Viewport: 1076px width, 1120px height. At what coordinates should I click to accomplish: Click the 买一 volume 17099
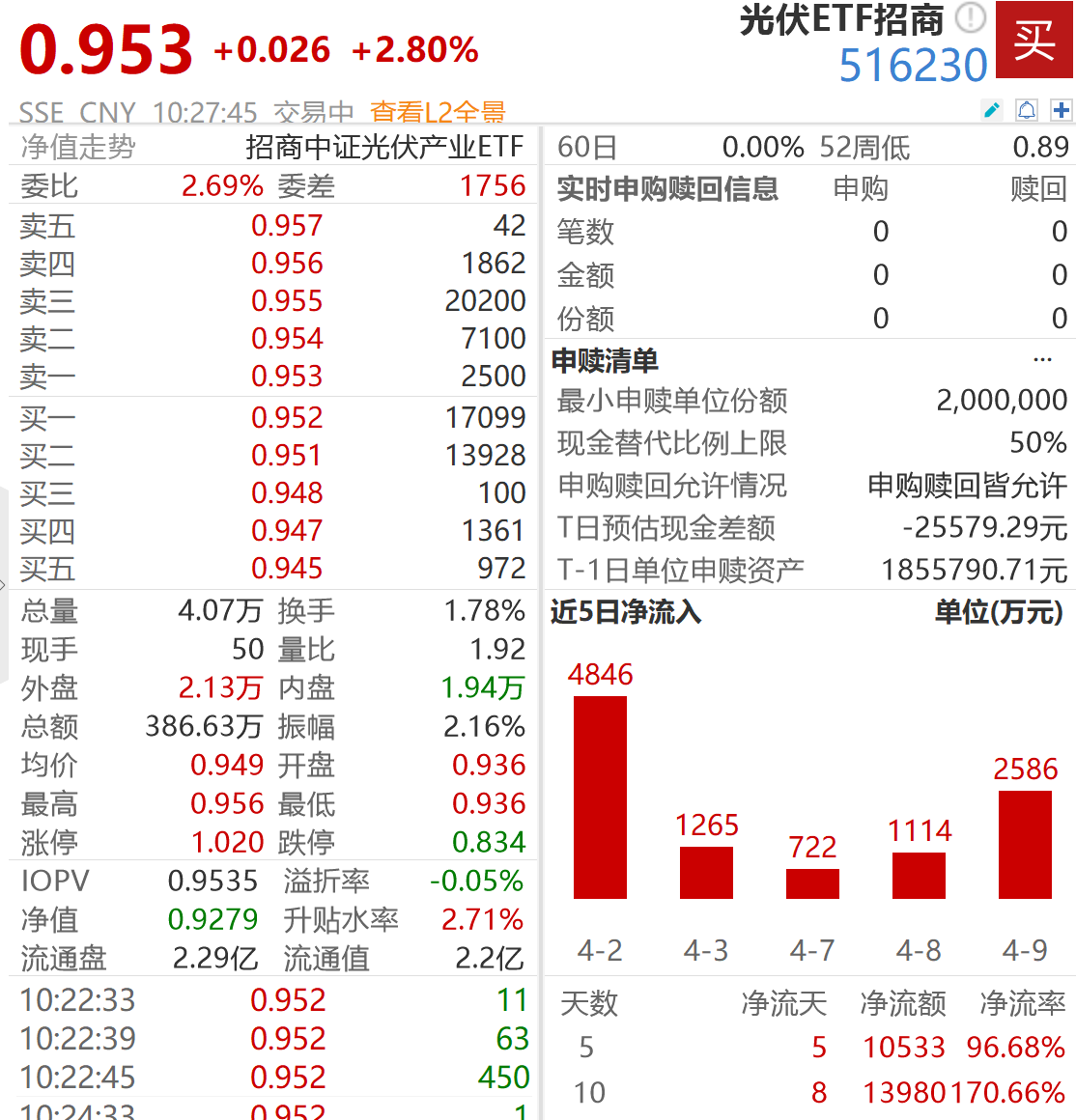click(489, 416)
